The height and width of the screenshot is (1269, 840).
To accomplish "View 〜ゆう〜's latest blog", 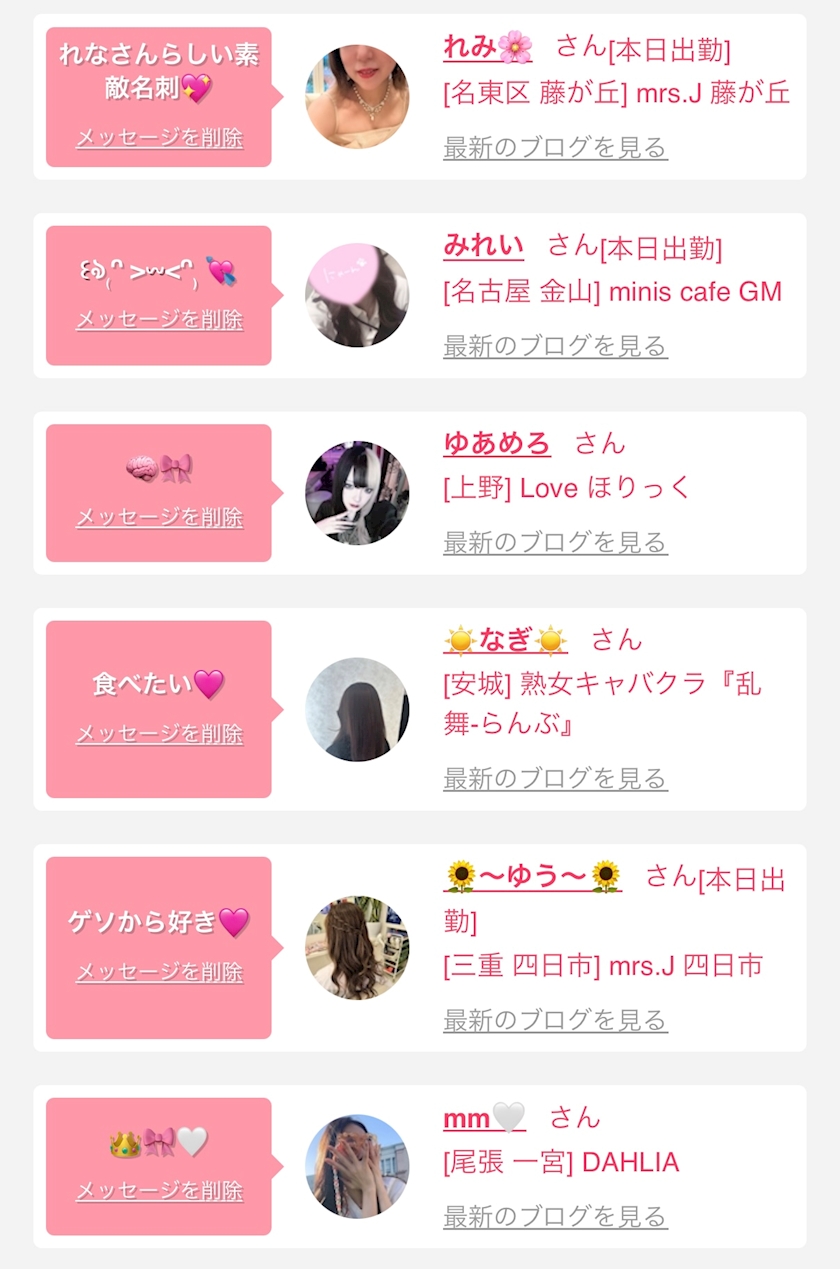I will 555,1020.
